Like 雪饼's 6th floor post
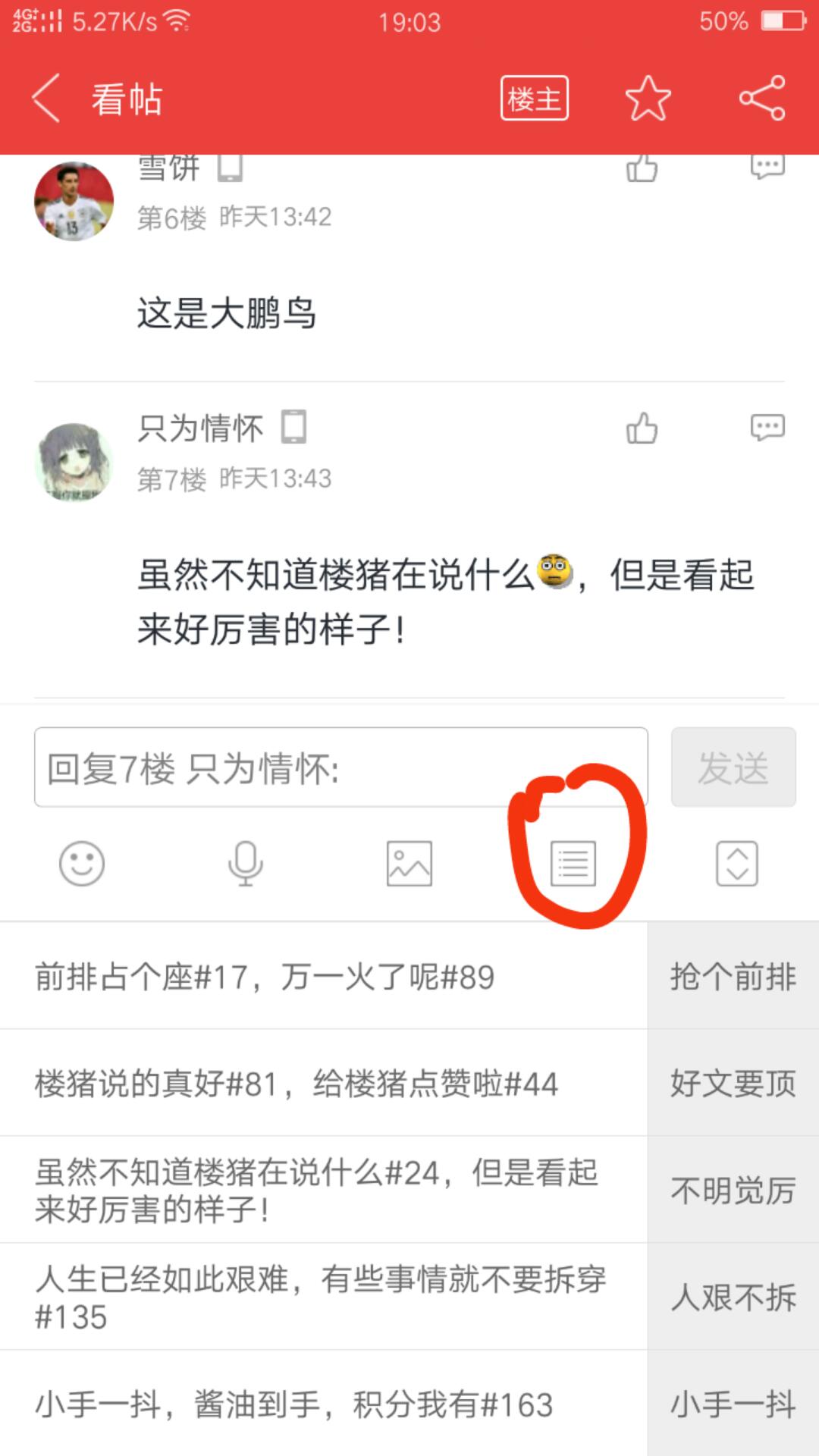The width and height of the screenshot is (819, 1456). (642, 168)
